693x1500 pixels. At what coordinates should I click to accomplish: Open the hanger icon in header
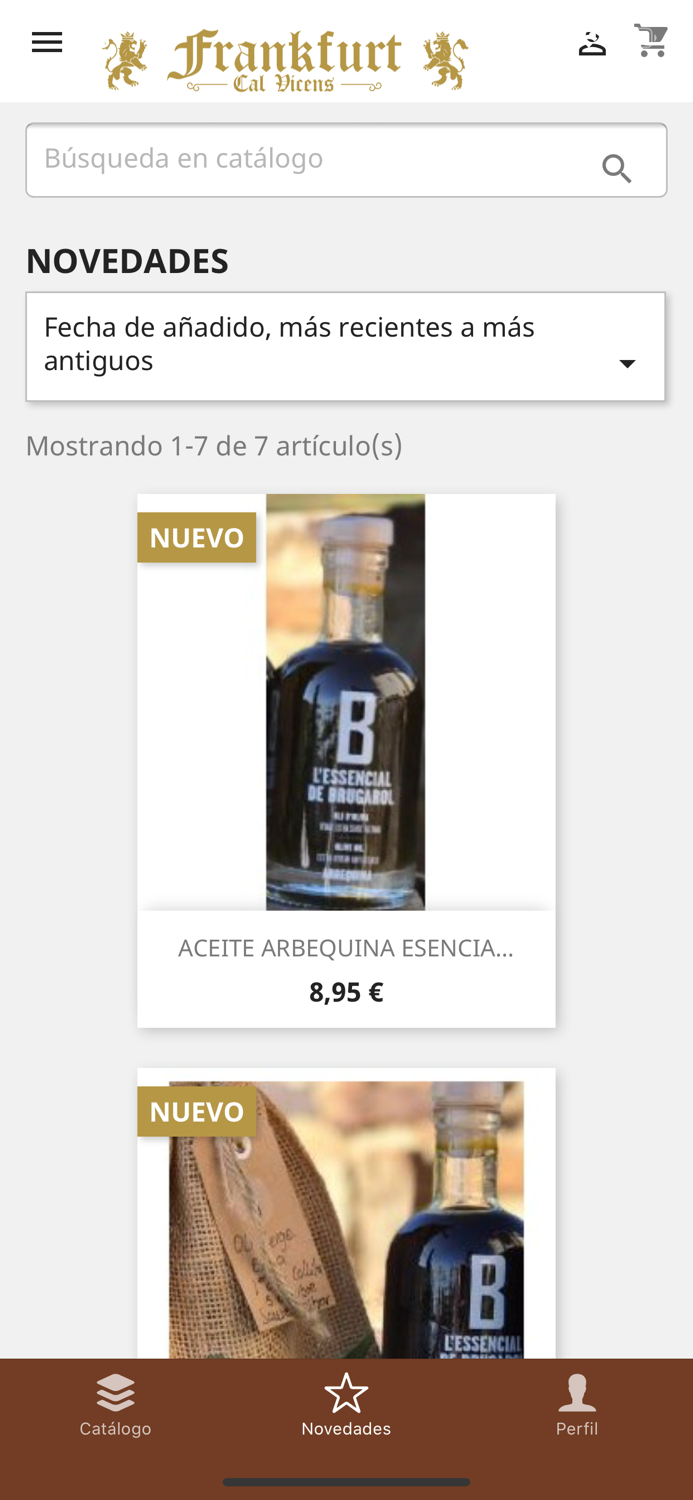592,44
